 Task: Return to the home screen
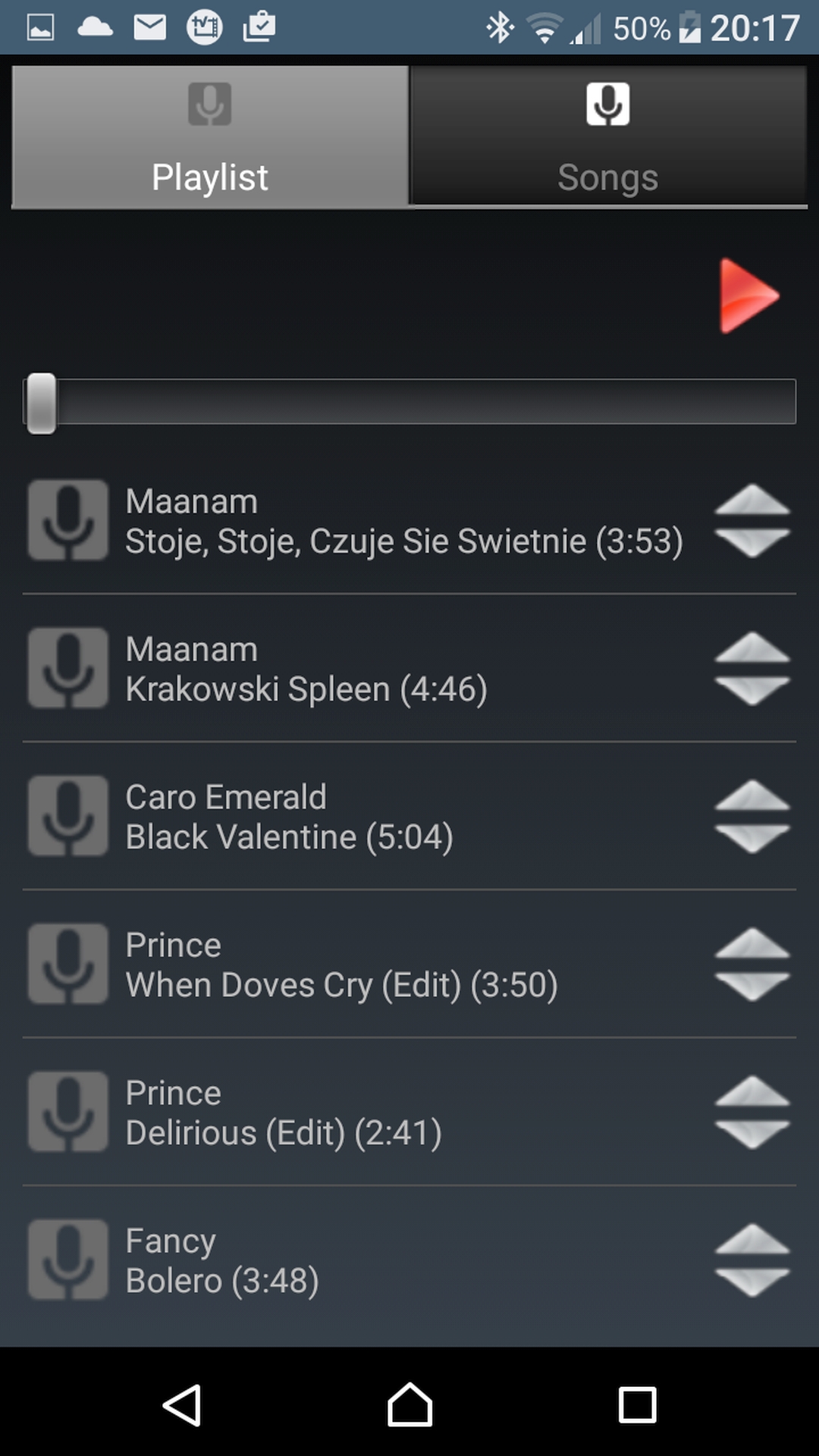pyautogui.click(x=409, y=1405)
